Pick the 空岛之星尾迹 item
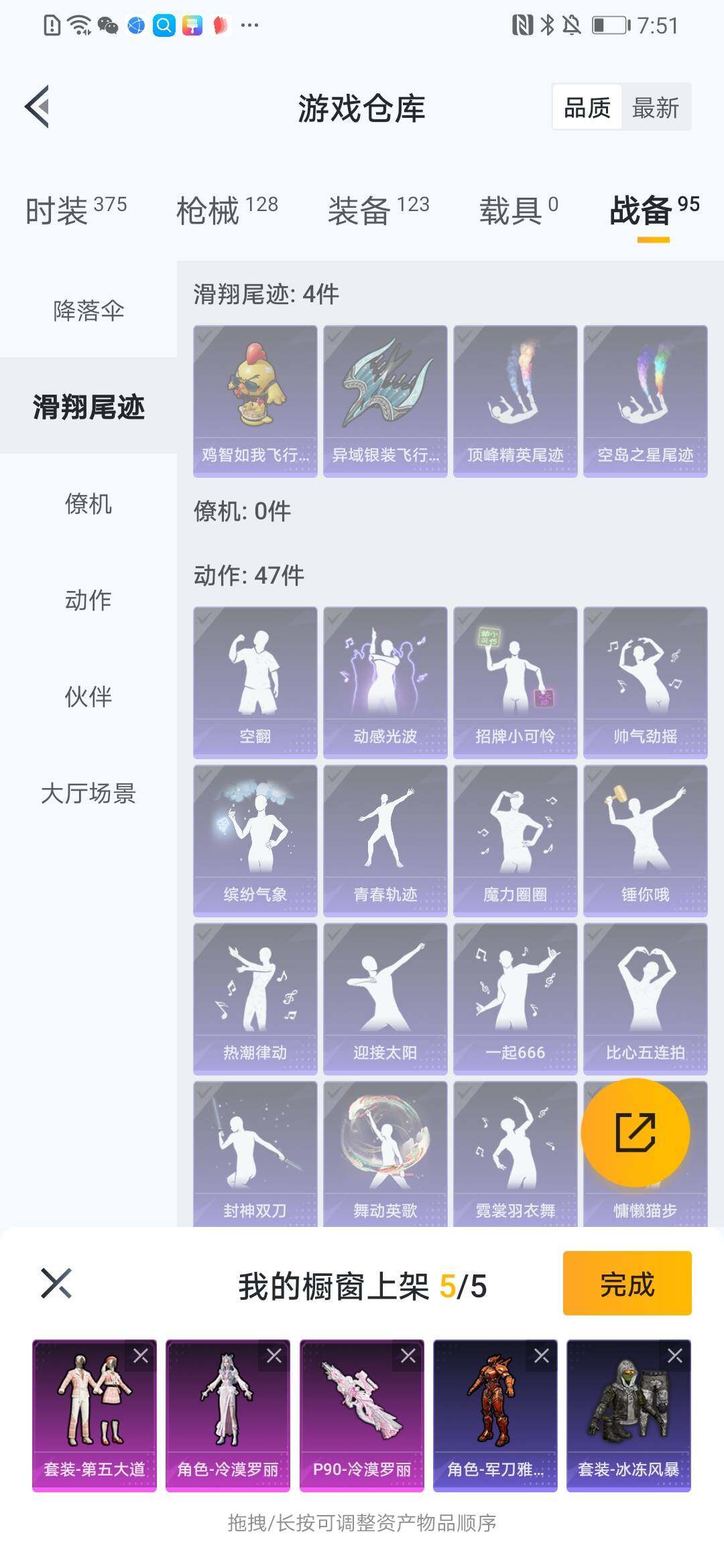Screen dimensions: 724x1568 pos(645,401)
